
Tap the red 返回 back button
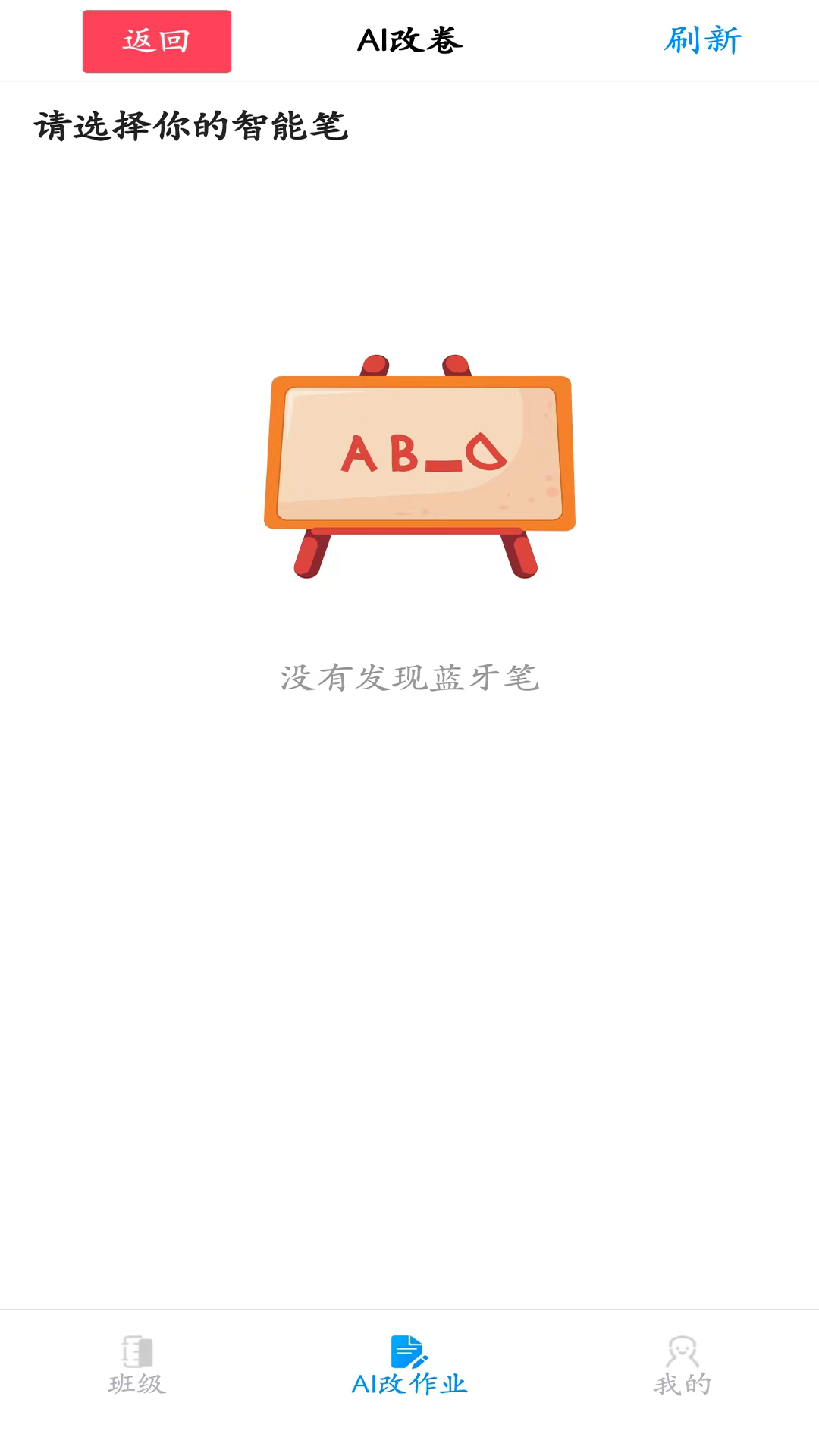pyautogui.click(x=157, y=42)
